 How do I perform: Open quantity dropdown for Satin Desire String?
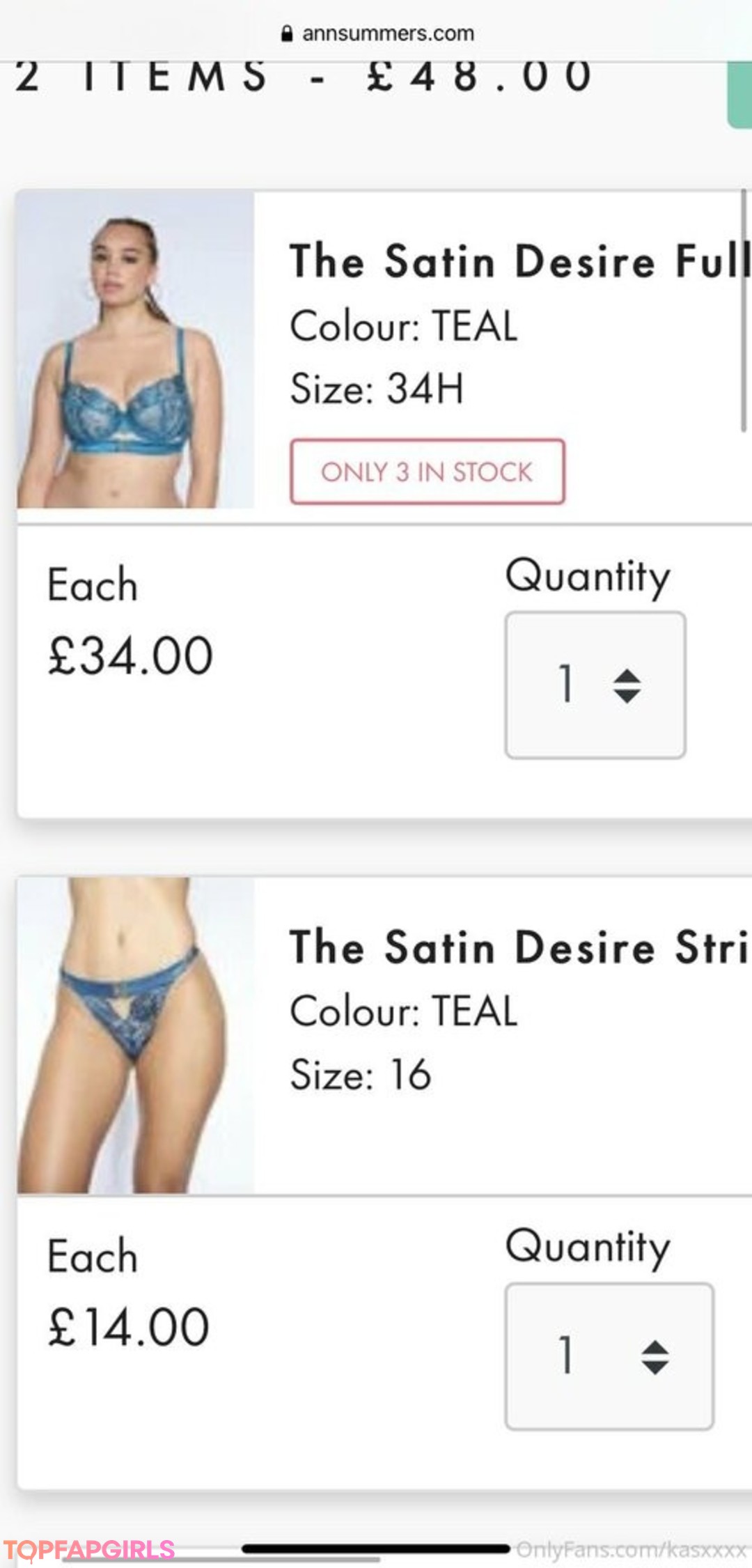pos(609,1356)
